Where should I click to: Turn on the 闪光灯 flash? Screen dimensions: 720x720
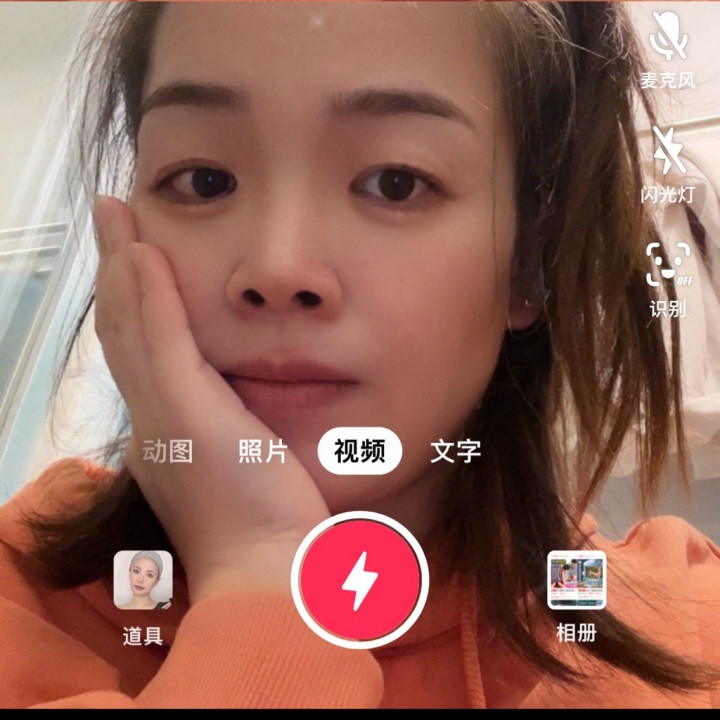(668, 152)
